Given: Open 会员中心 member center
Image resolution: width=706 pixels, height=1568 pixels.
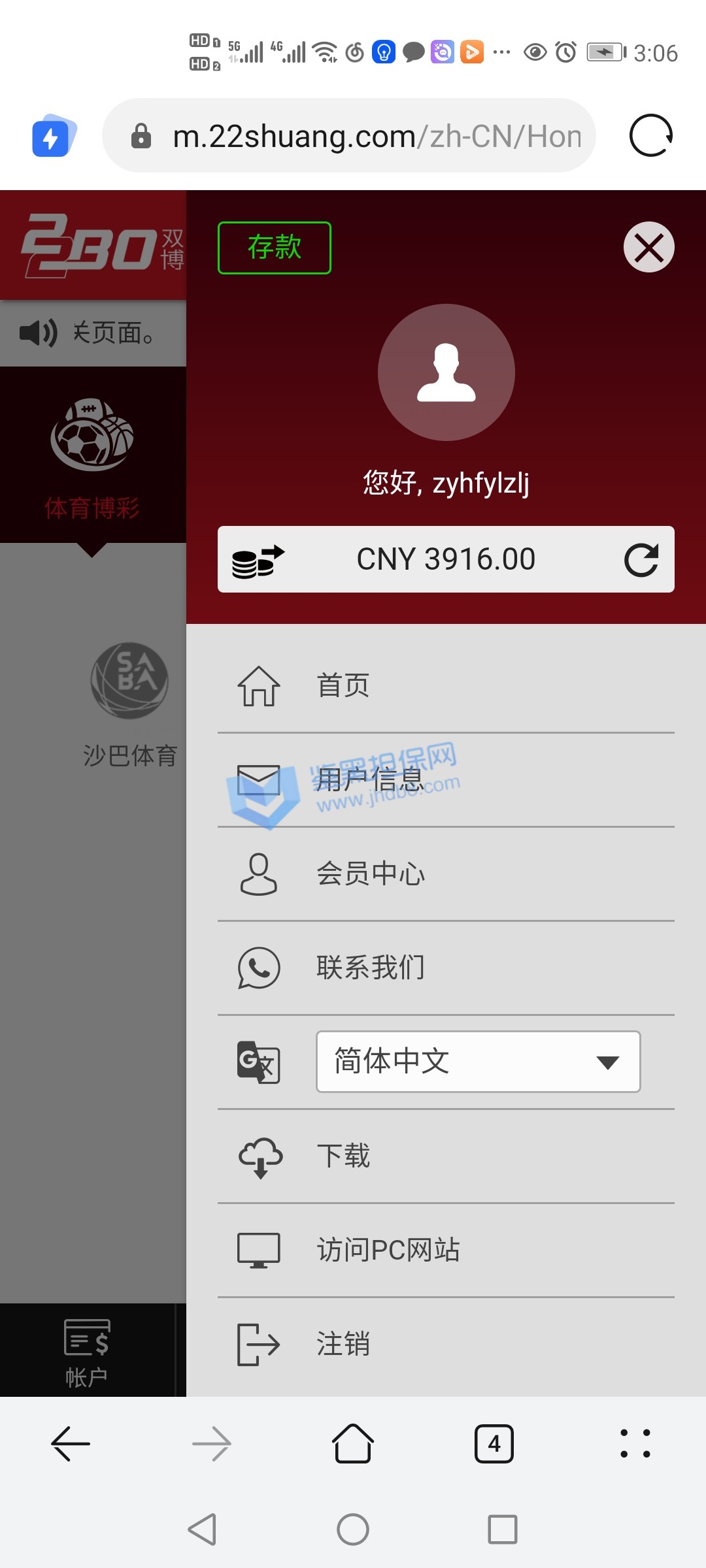Looking at the screenshot, I should pos(370,874).
